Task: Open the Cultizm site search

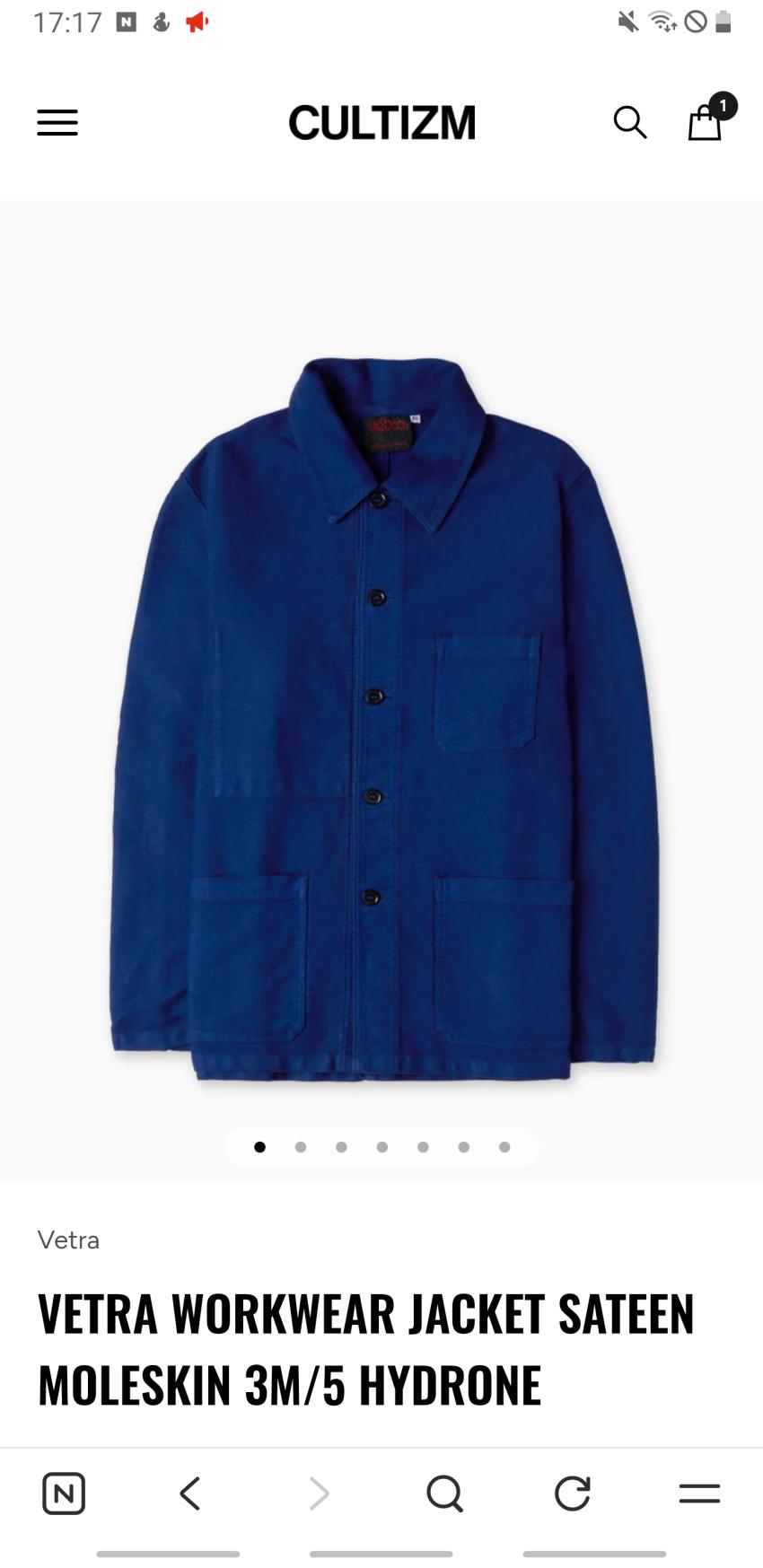Action: (x=630, y=123)
